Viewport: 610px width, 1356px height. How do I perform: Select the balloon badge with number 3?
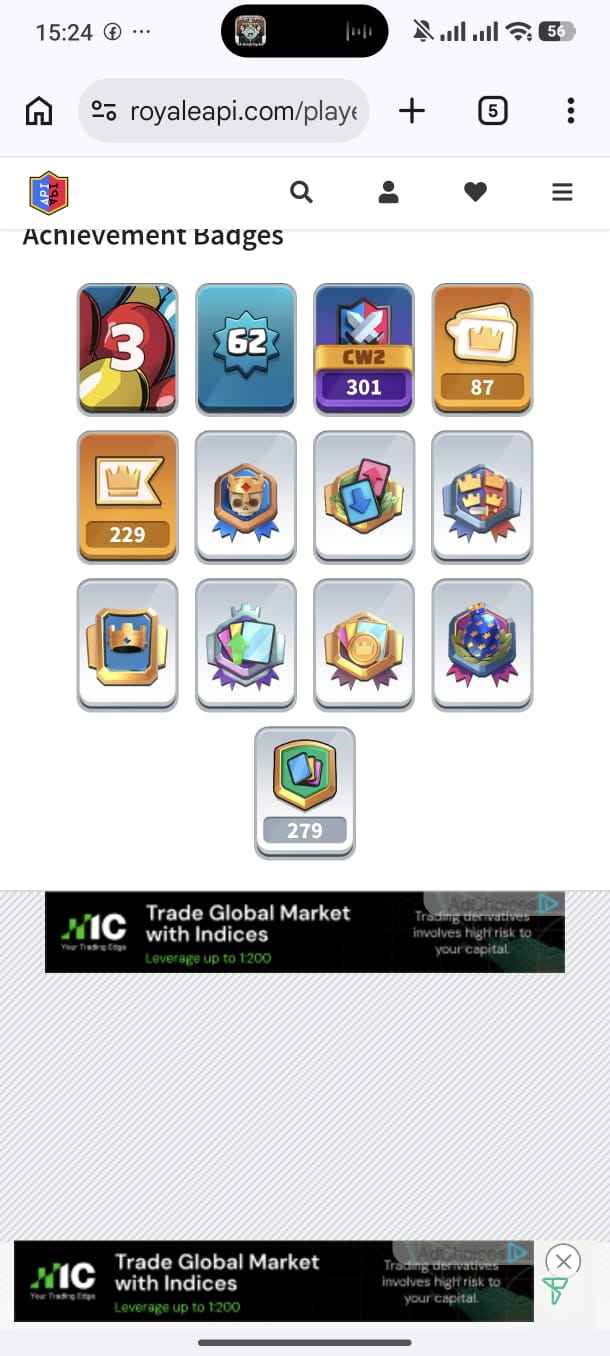pyautogui.click(x=127, y=348)
